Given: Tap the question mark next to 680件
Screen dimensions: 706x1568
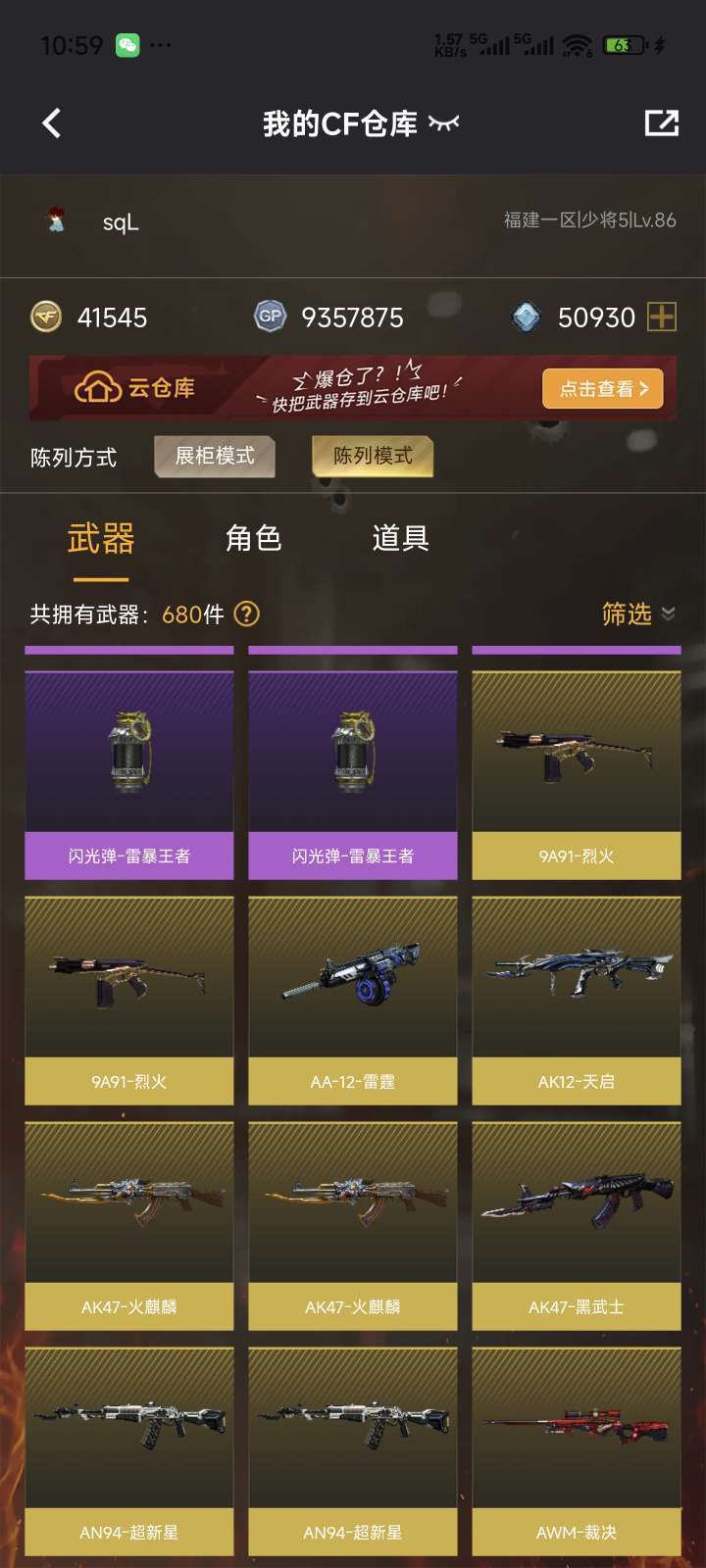Looking at the screenshot, I should [247, 614].
